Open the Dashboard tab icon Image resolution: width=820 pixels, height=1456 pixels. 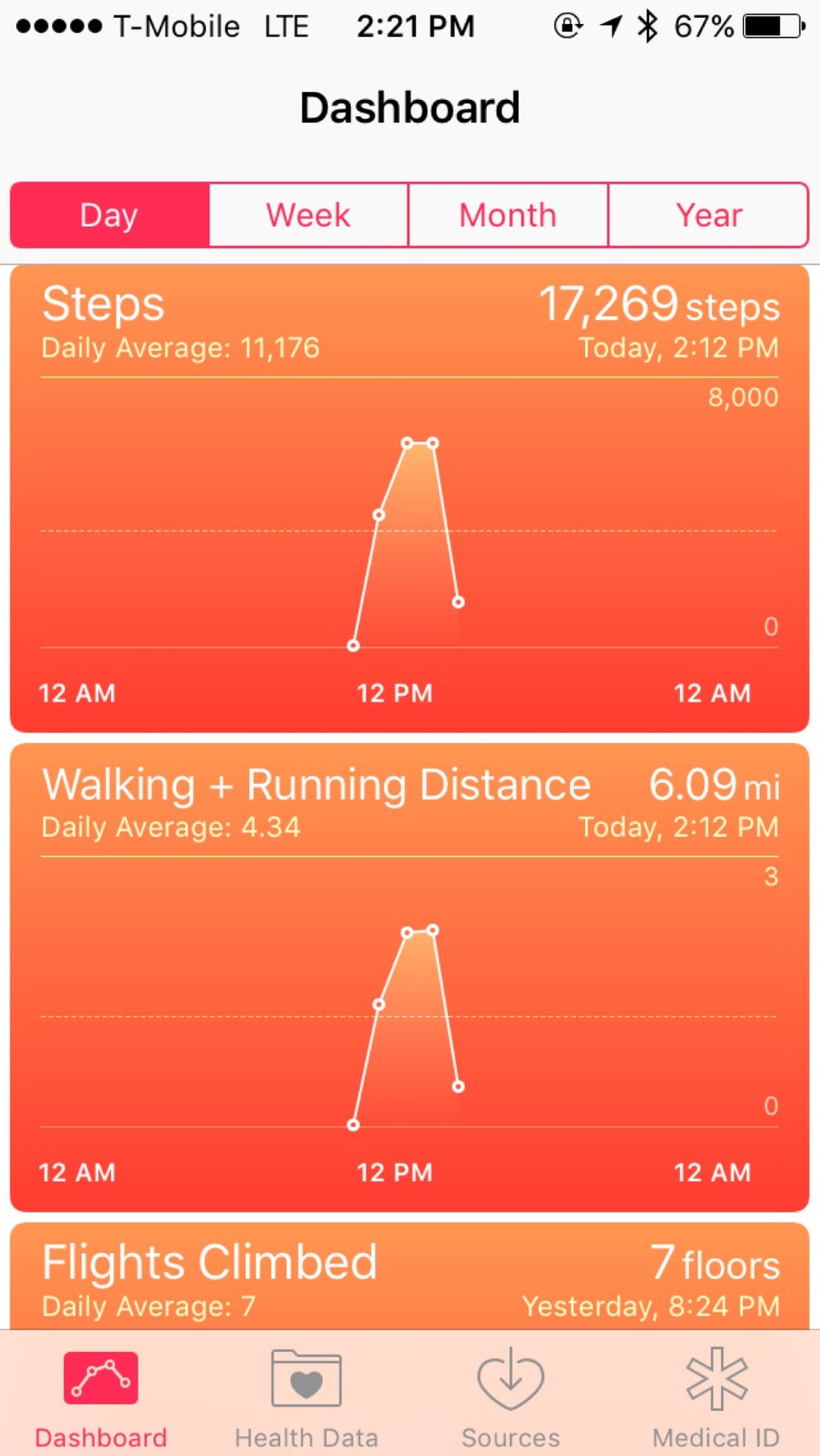(x=101, y=1377)
